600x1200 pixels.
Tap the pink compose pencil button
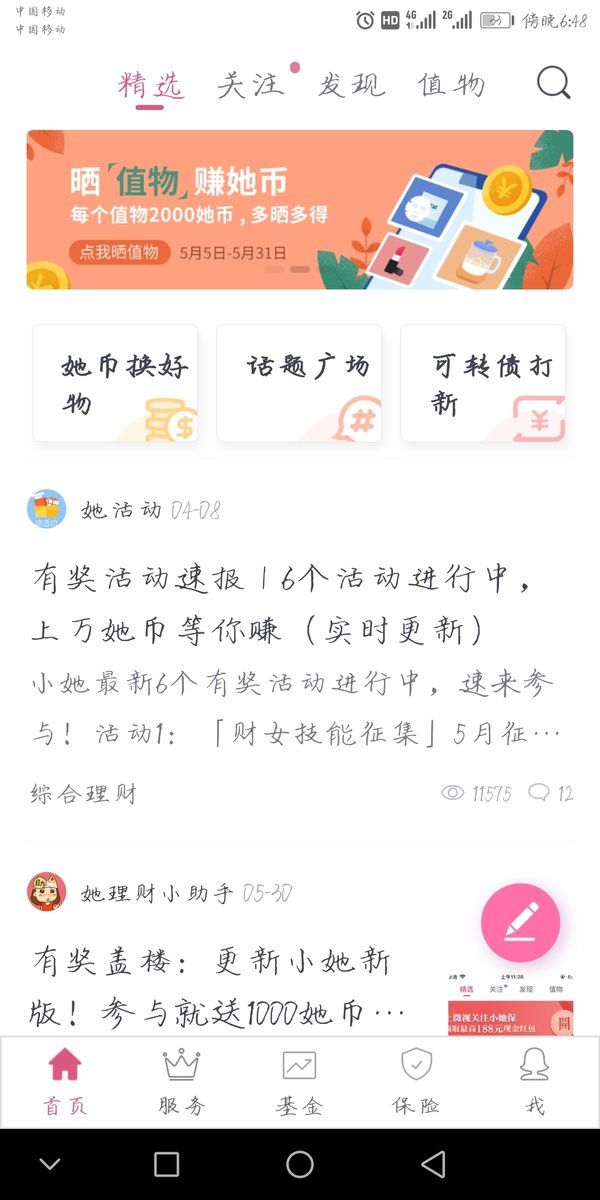click(521, 923)
